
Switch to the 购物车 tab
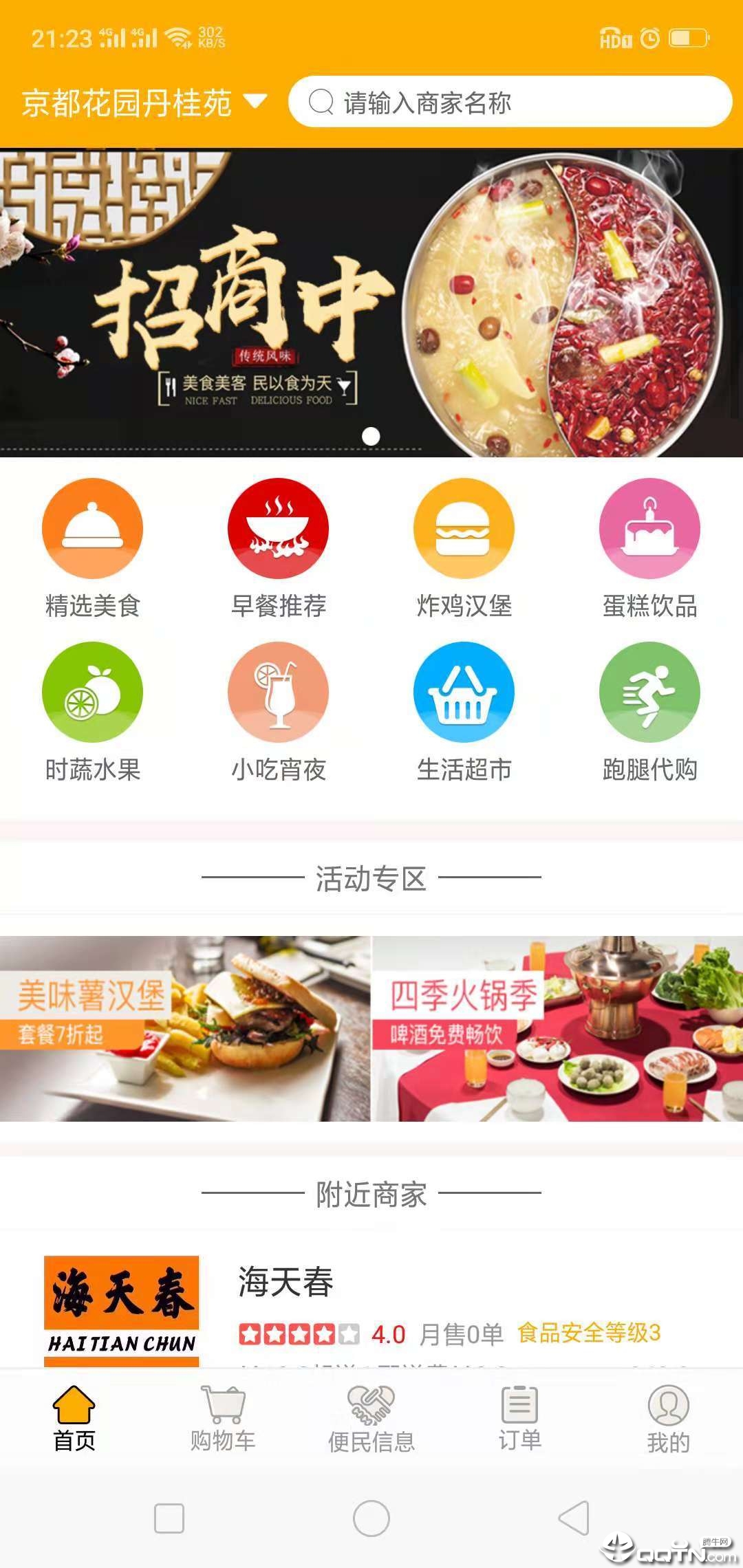coord(223,1418)
